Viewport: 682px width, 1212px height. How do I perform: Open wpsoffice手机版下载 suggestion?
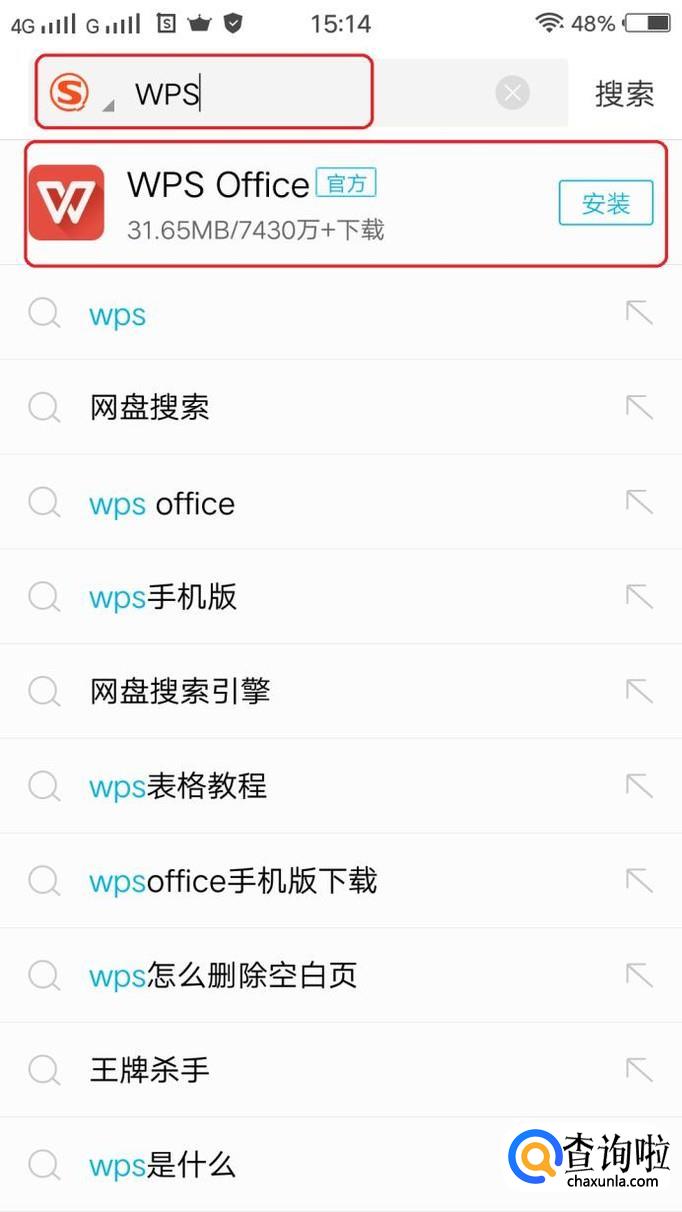[233, 880]
